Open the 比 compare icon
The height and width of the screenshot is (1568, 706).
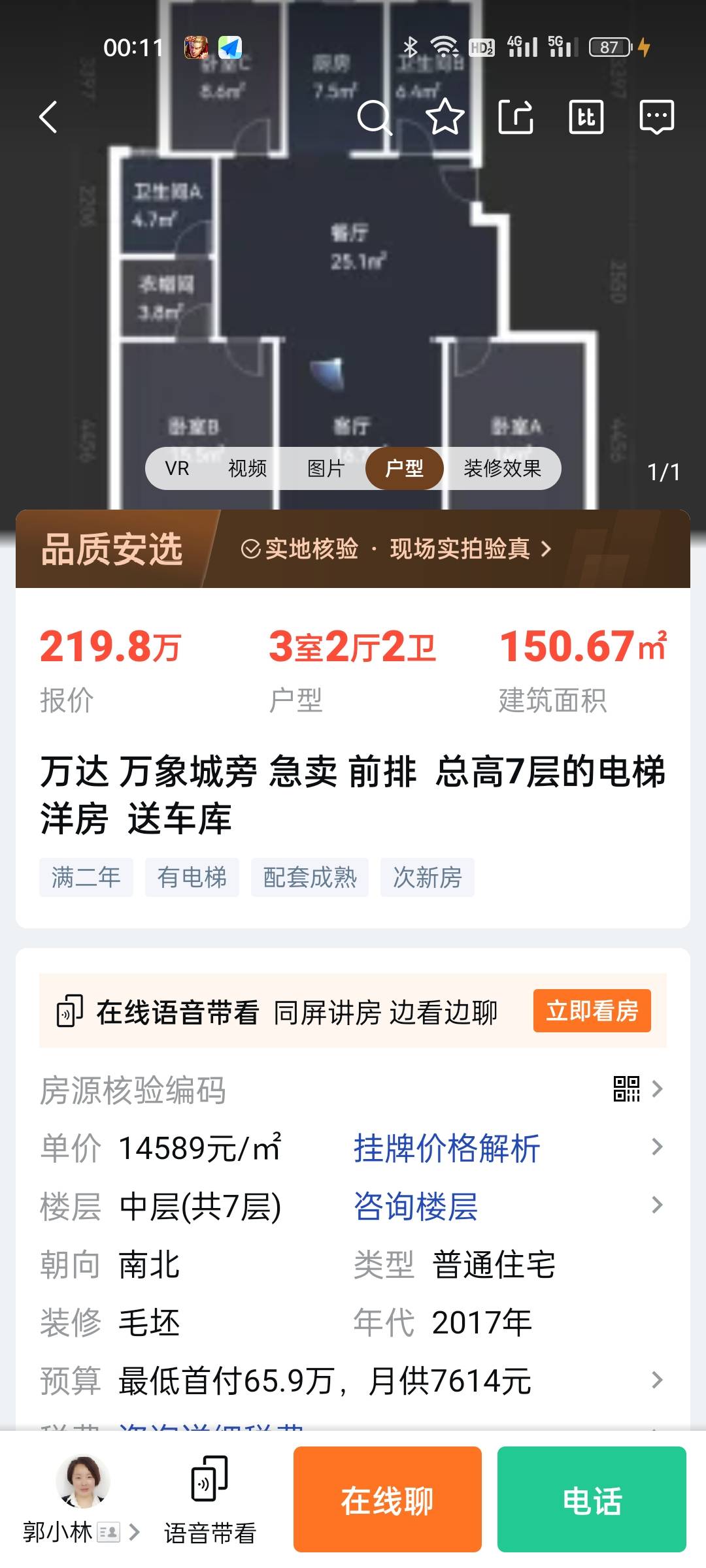(x=586, y=118)
